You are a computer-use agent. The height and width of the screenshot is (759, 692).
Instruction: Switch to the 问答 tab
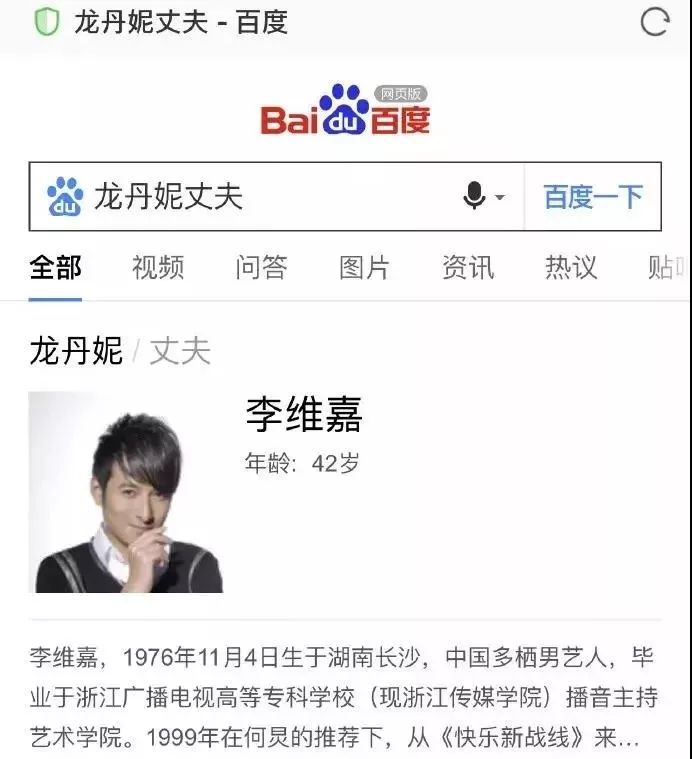[x=262, y=267]
